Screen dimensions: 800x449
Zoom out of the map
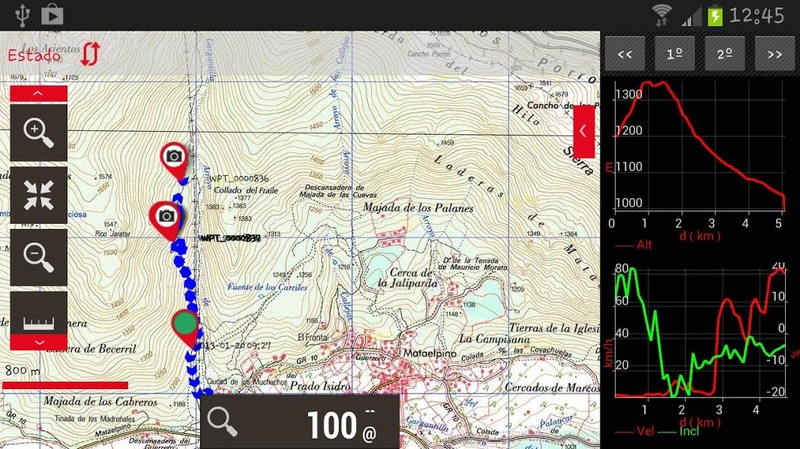pos(38,257)
